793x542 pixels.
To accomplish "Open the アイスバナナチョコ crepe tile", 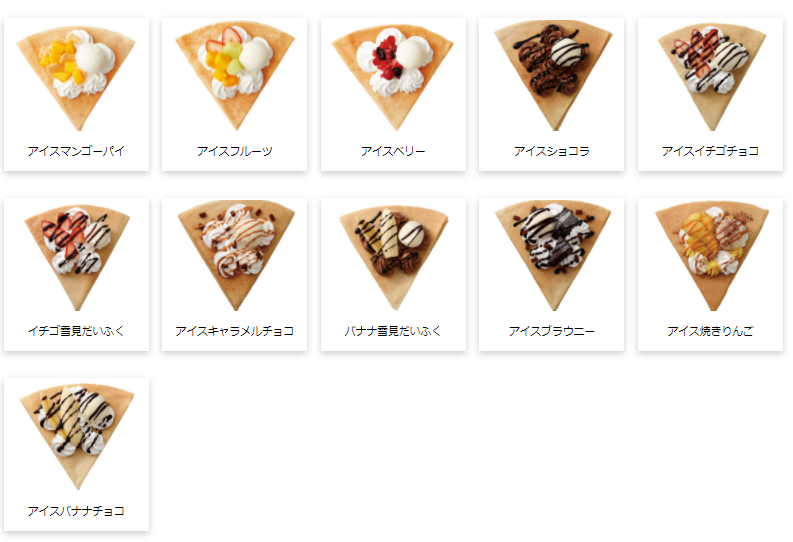I will pos(76,455).
